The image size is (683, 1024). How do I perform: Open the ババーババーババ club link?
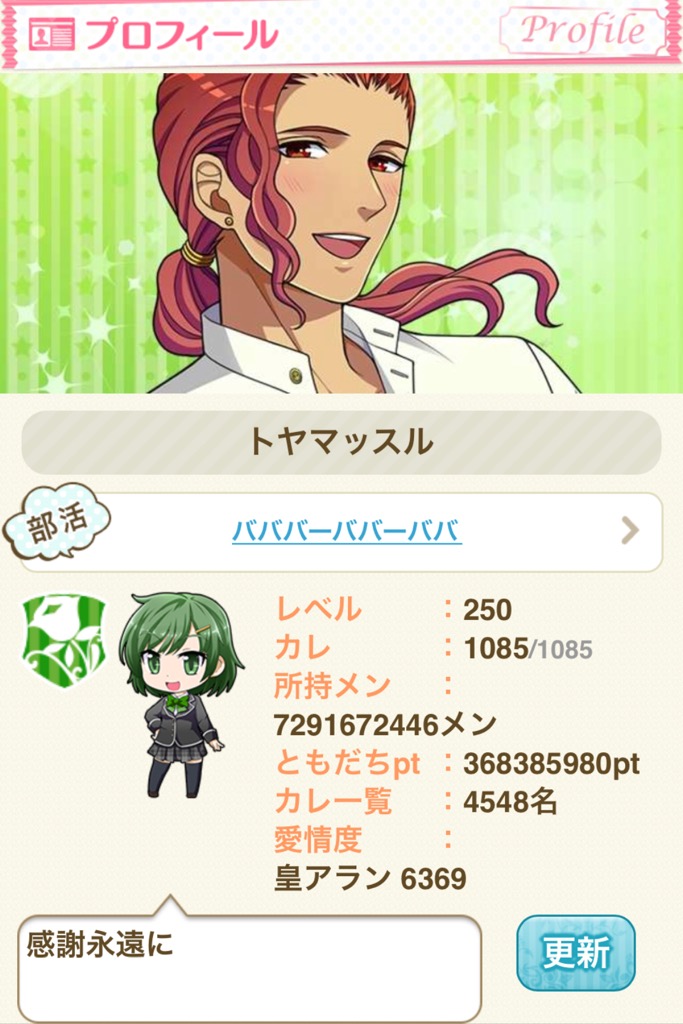tap(346, 530)
